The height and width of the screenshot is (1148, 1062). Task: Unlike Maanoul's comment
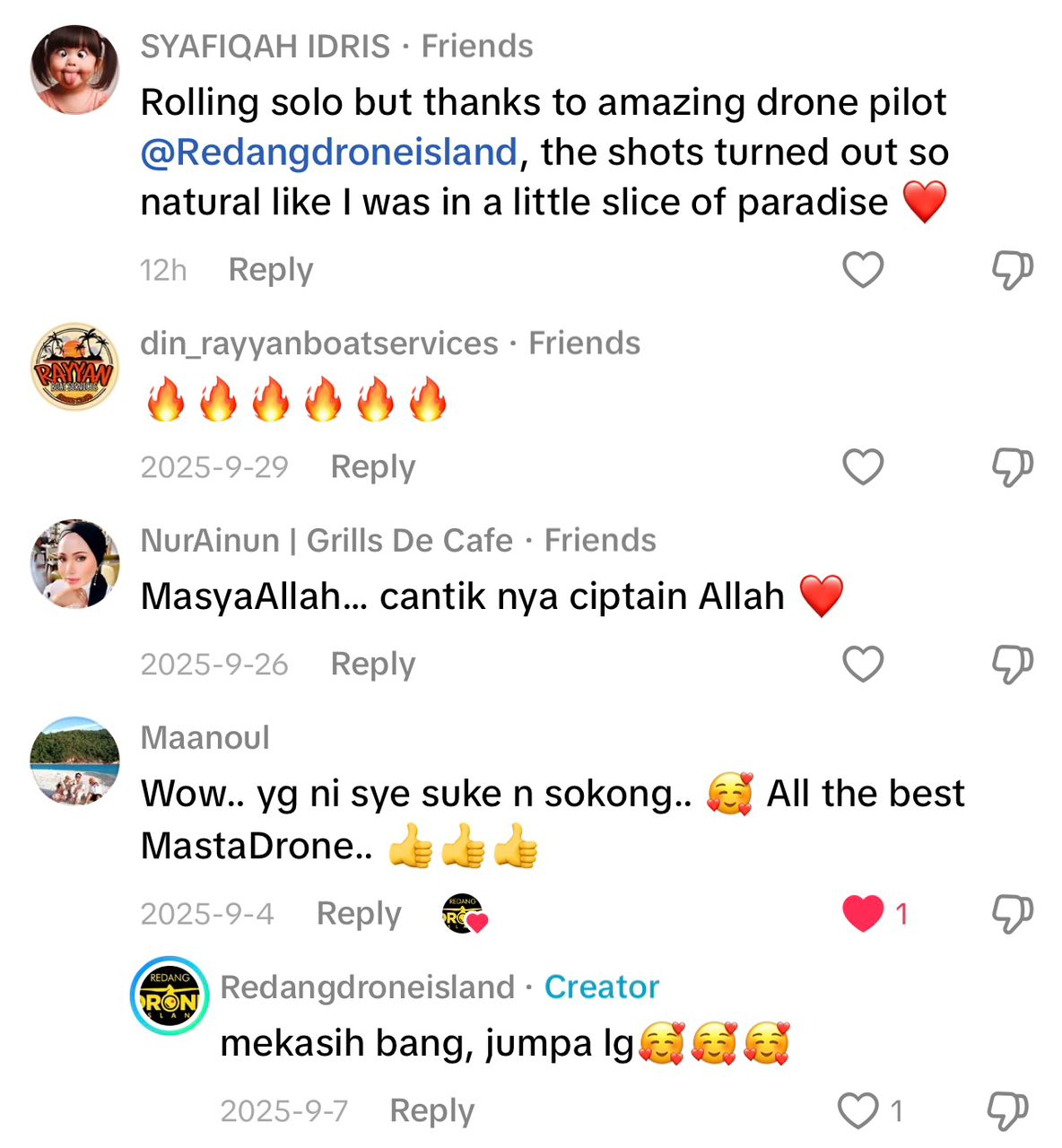click(863, 914)
